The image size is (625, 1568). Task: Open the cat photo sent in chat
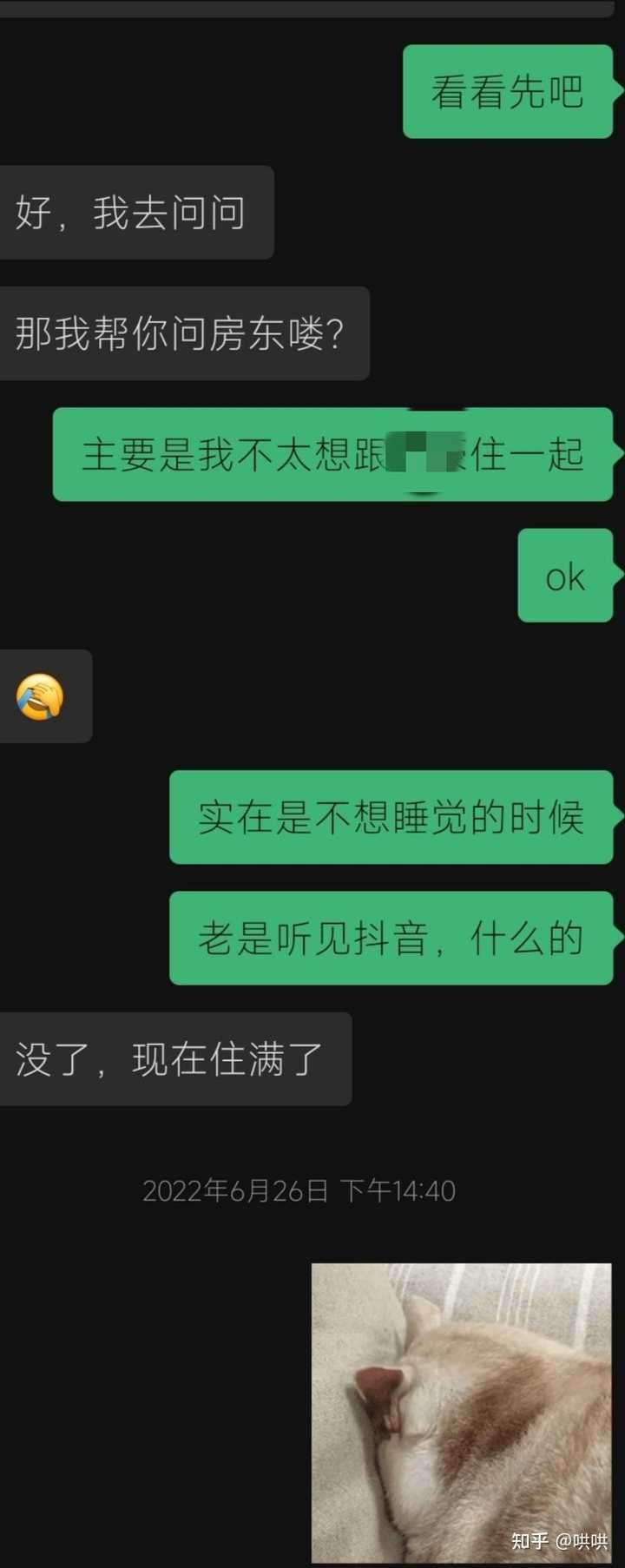click(x=461, y=1411)
